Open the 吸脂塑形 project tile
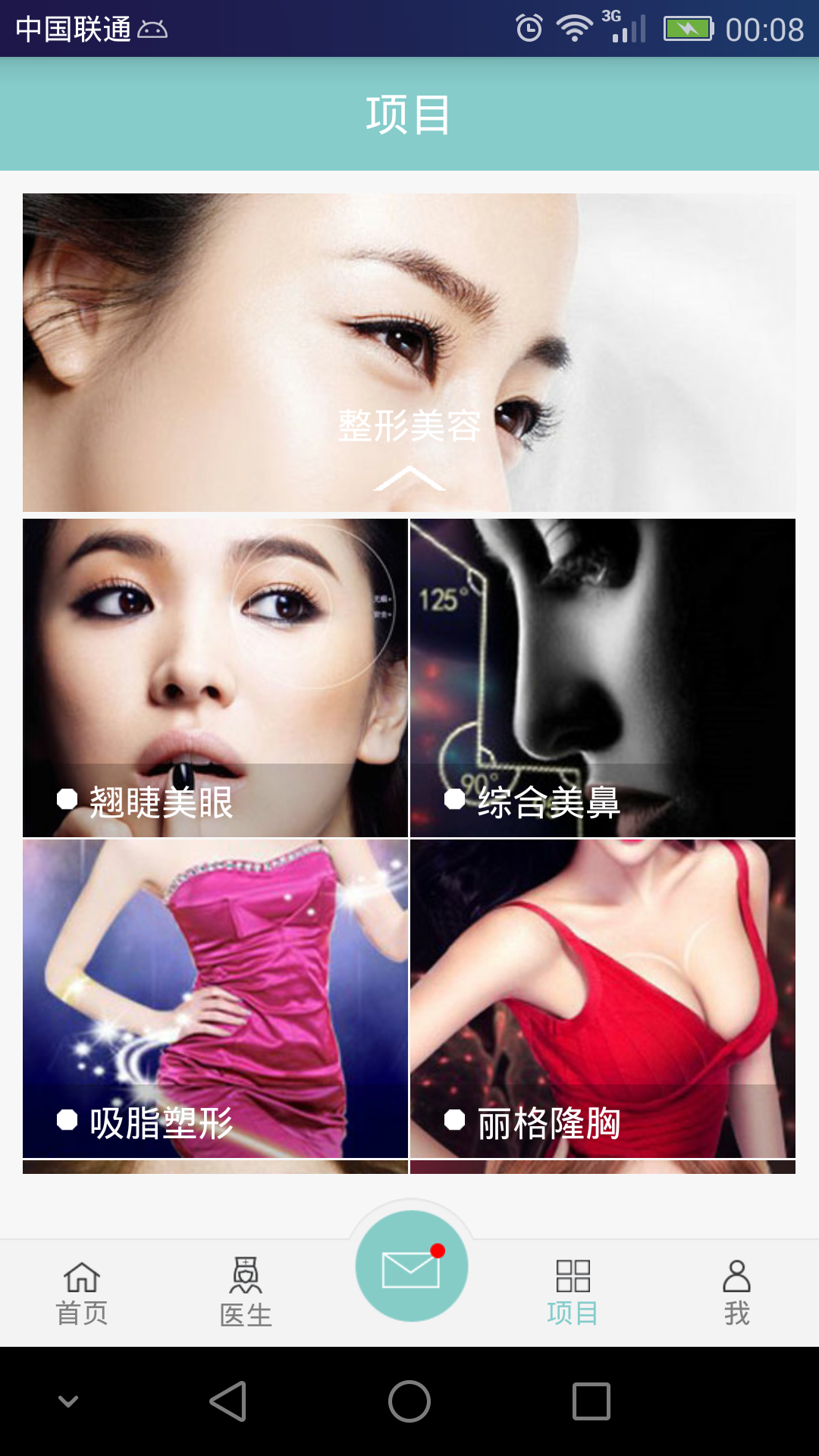Image resolution: width=819 pixels, height=1456 pixels. pos(215,998)
